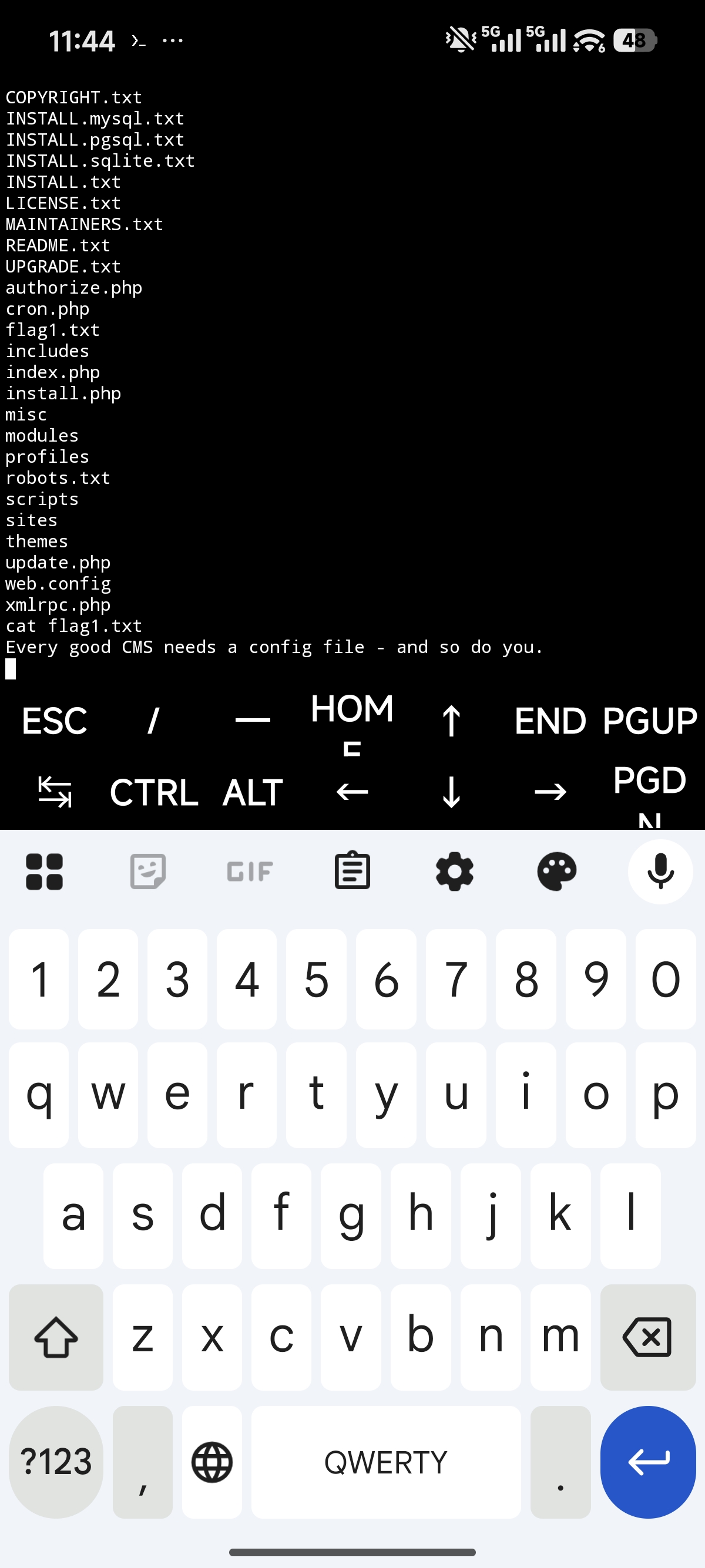Tap the right arrow key in the terminal toolbar
The height and width of the screenshot is (1568, 705).
(x=550, y=792)
